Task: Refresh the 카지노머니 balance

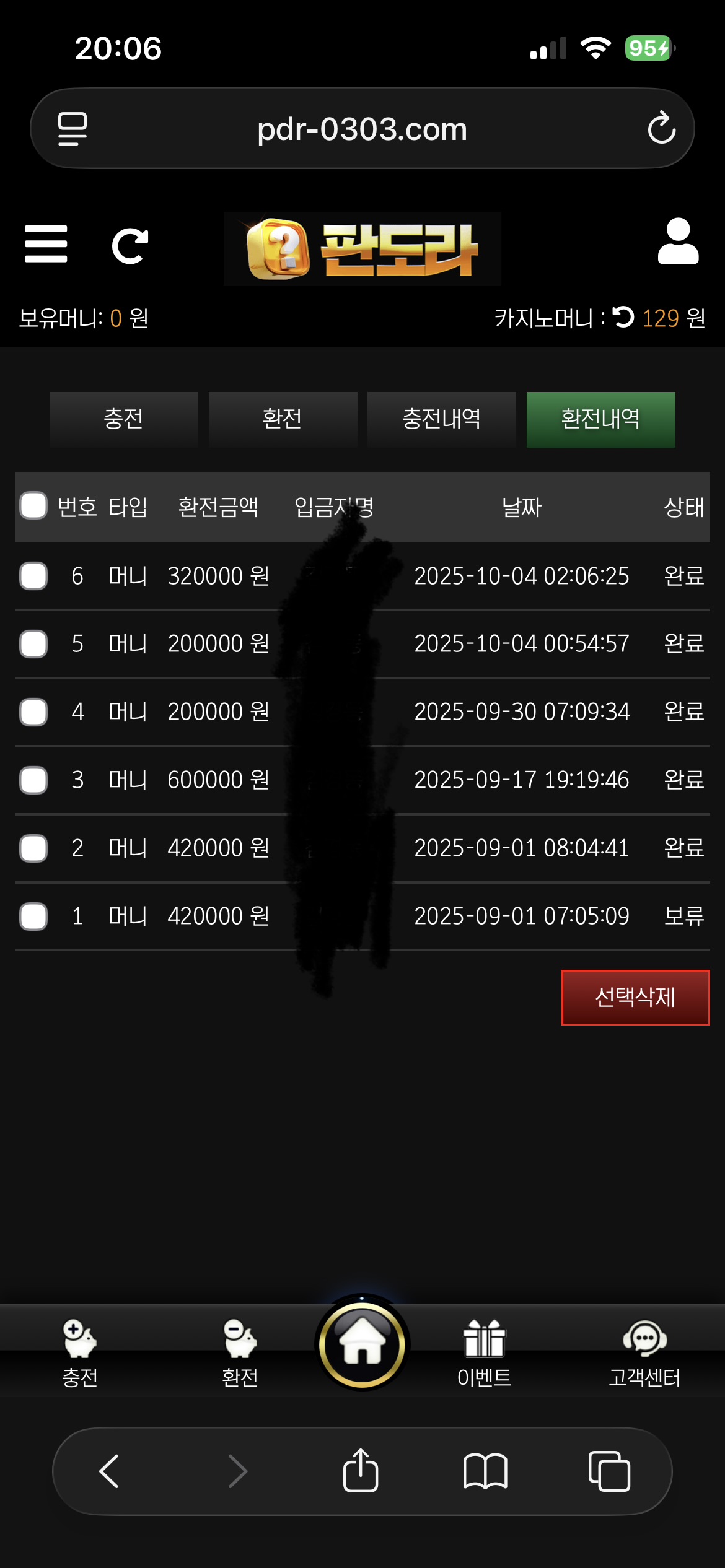Action: tap(623, 318)
